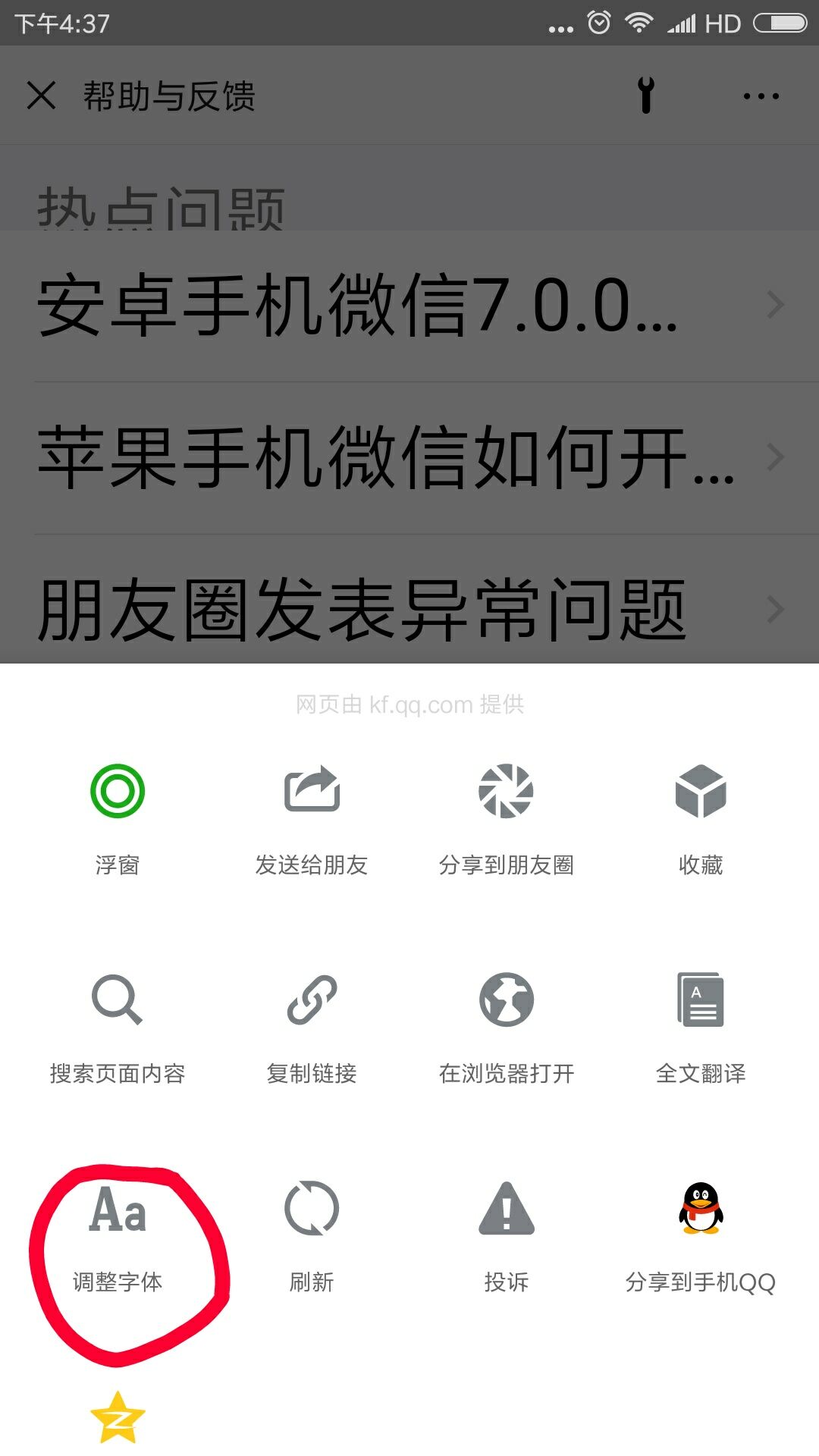Close the 帮助与反馈 page

[x=41, y=96]
